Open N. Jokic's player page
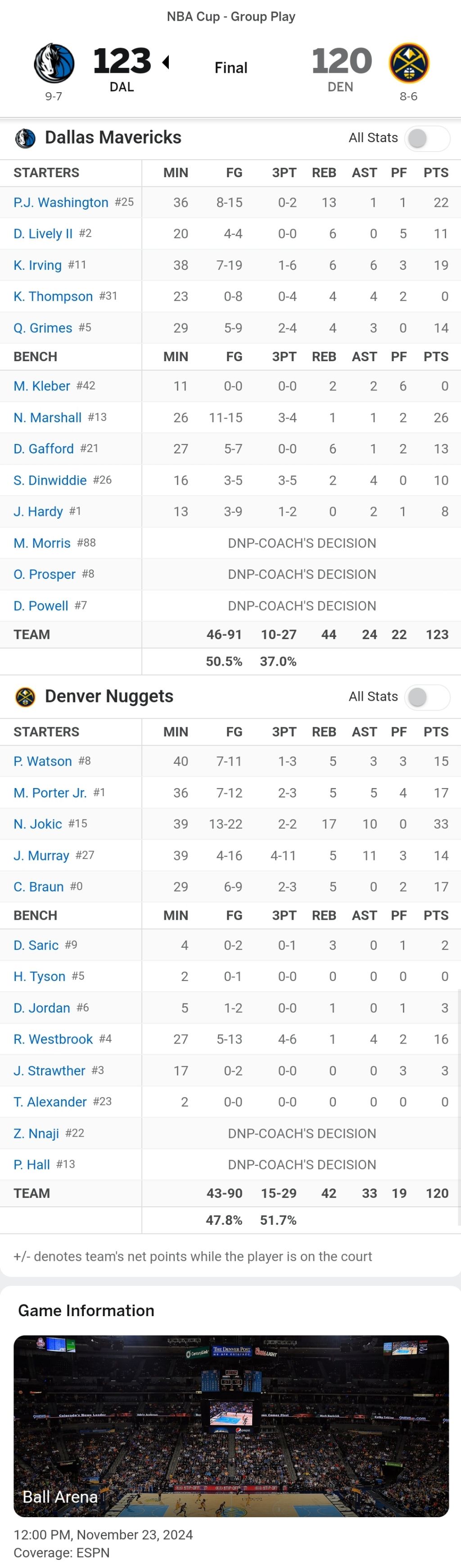 click(38, 824)
